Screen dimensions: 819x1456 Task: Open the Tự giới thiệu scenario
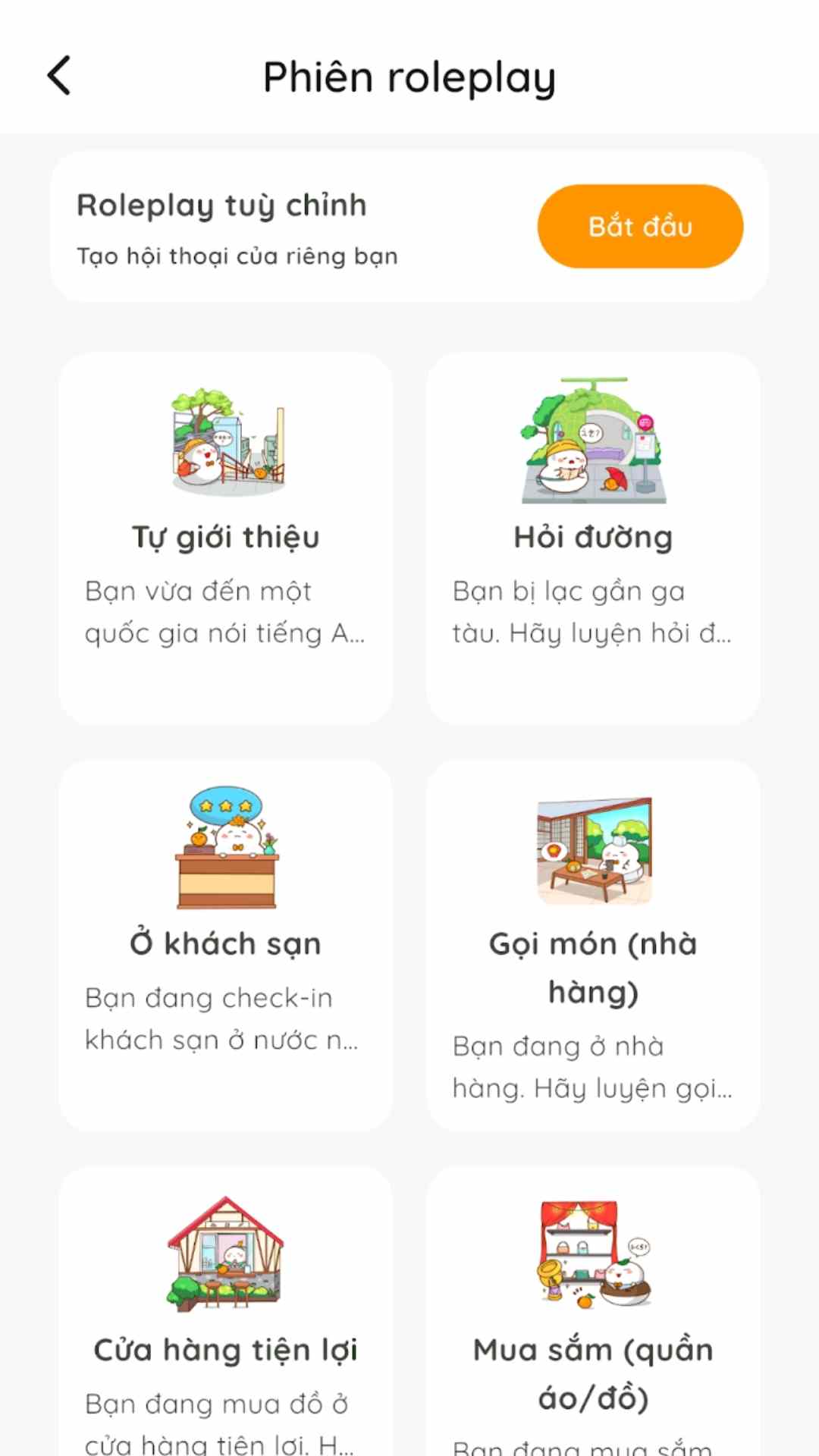(x=225, y=538)
